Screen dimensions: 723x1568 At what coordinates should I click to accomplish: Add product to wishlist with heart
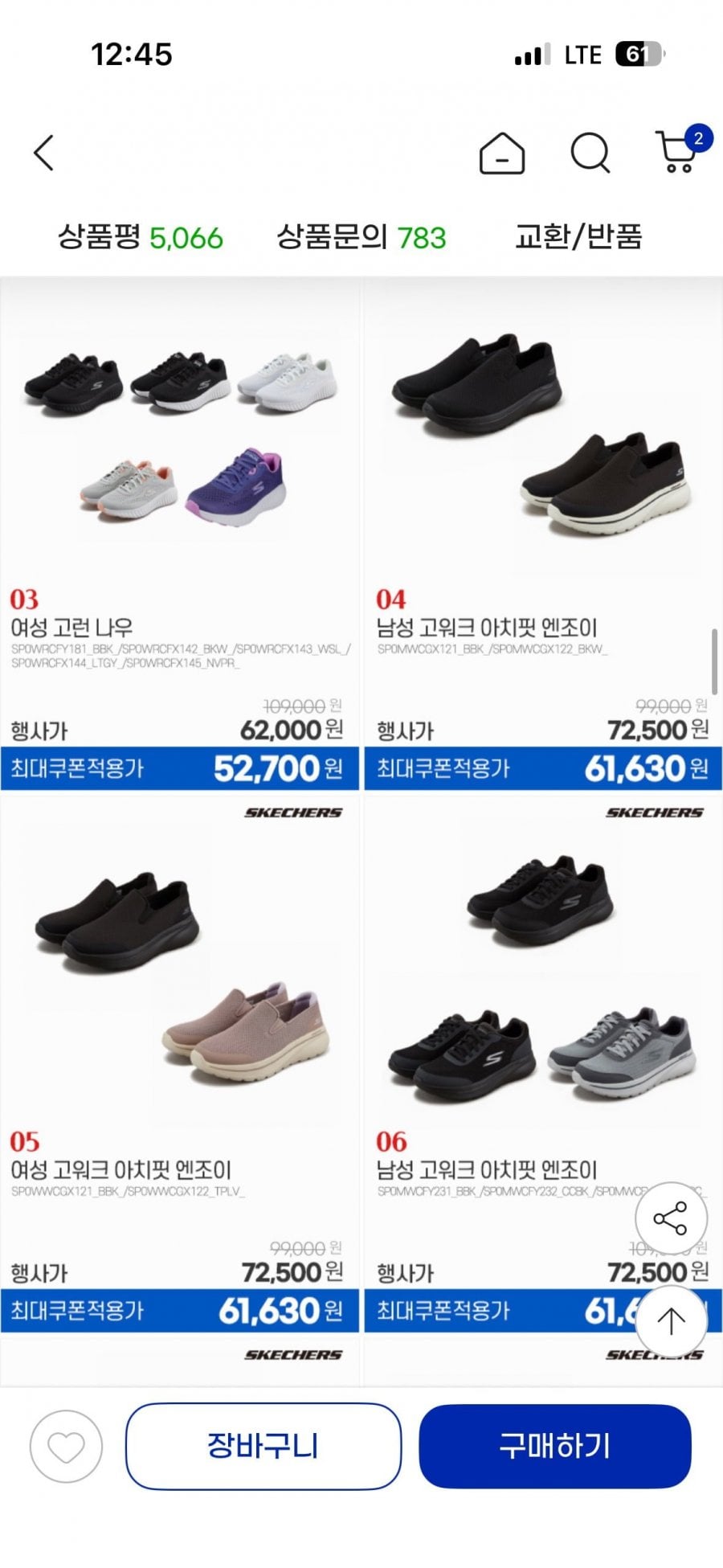tap(66, 1447)
